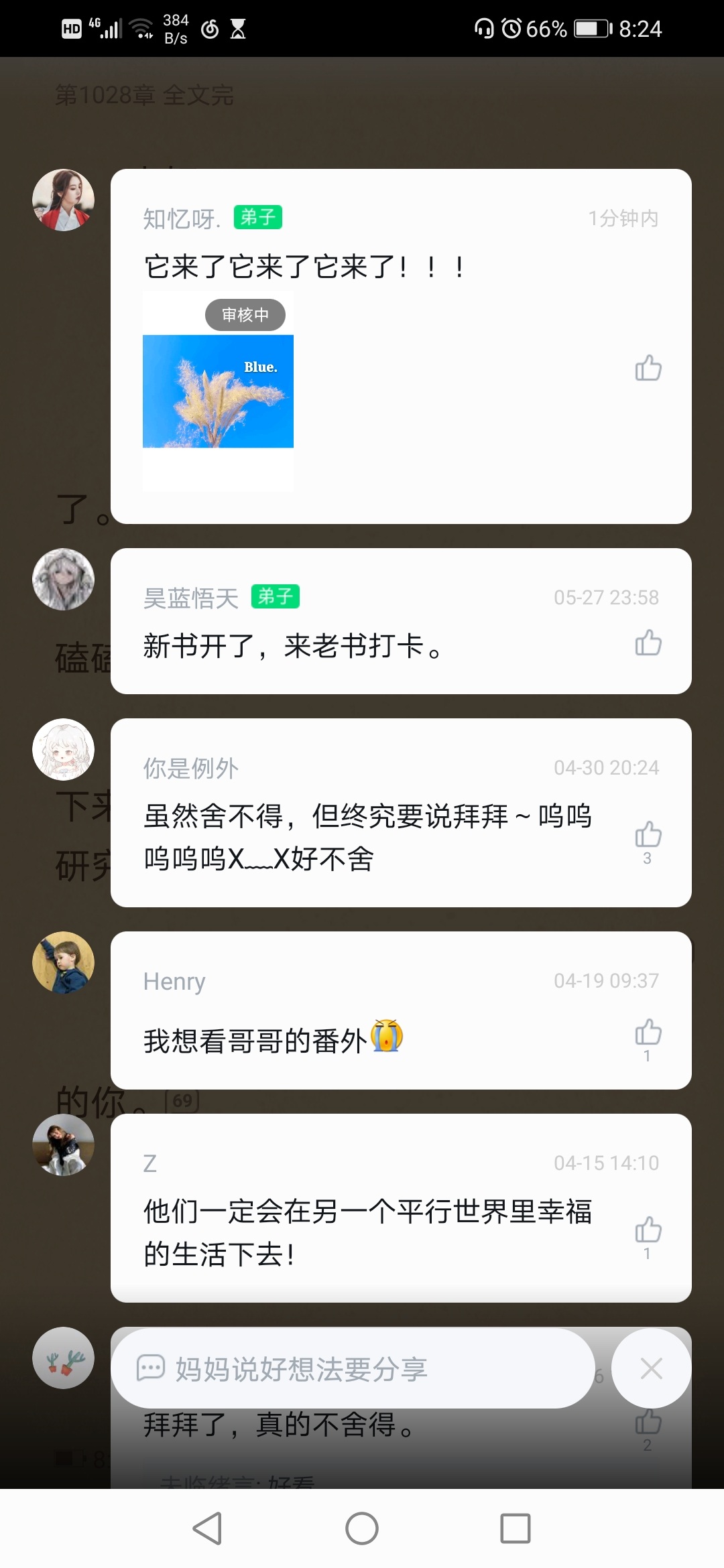Like 知忆呀's comment with Blue image
The width and height of the screenshot is (724, 1568).
[x=648, y=369]
